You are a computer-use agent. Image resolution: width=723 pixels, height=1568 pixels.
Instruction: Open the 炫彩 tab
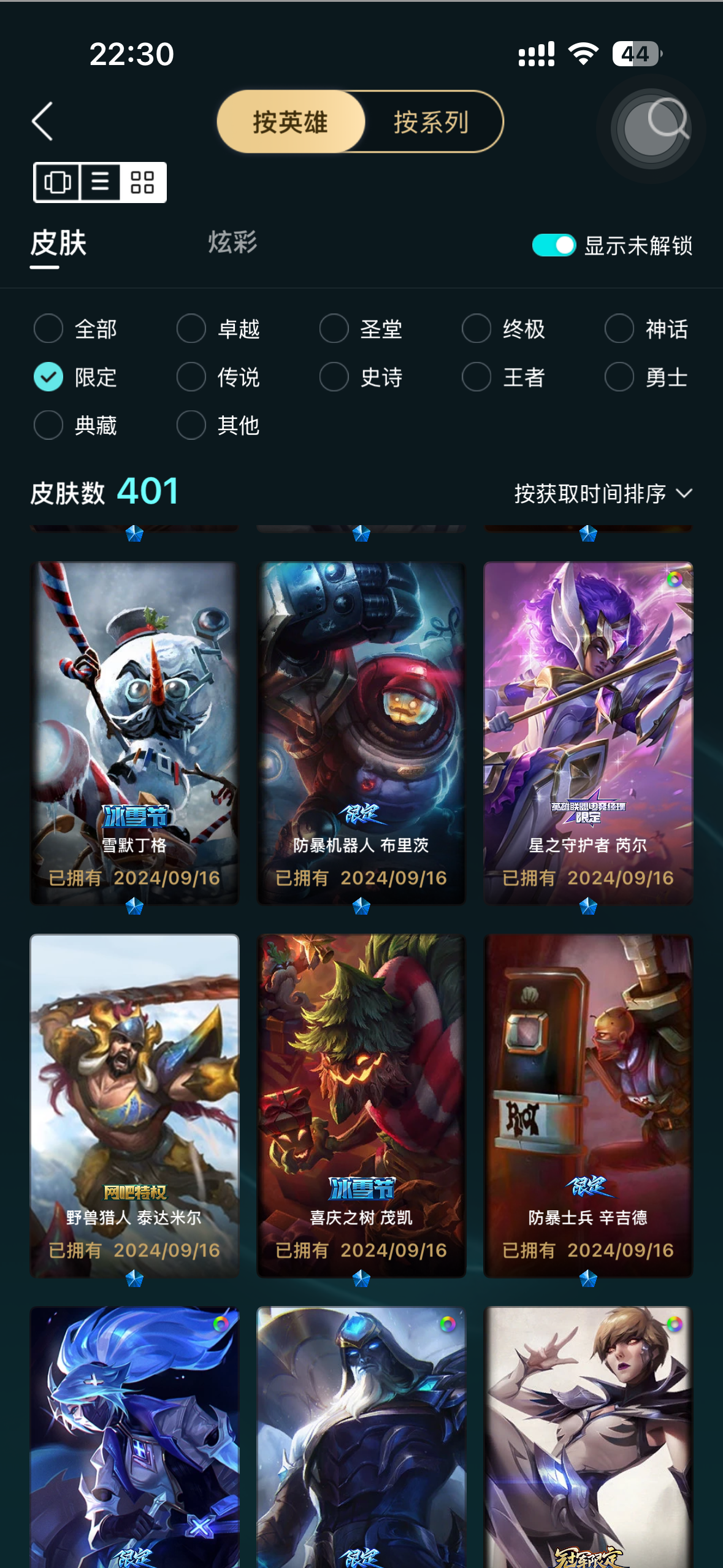pos(232,242)
